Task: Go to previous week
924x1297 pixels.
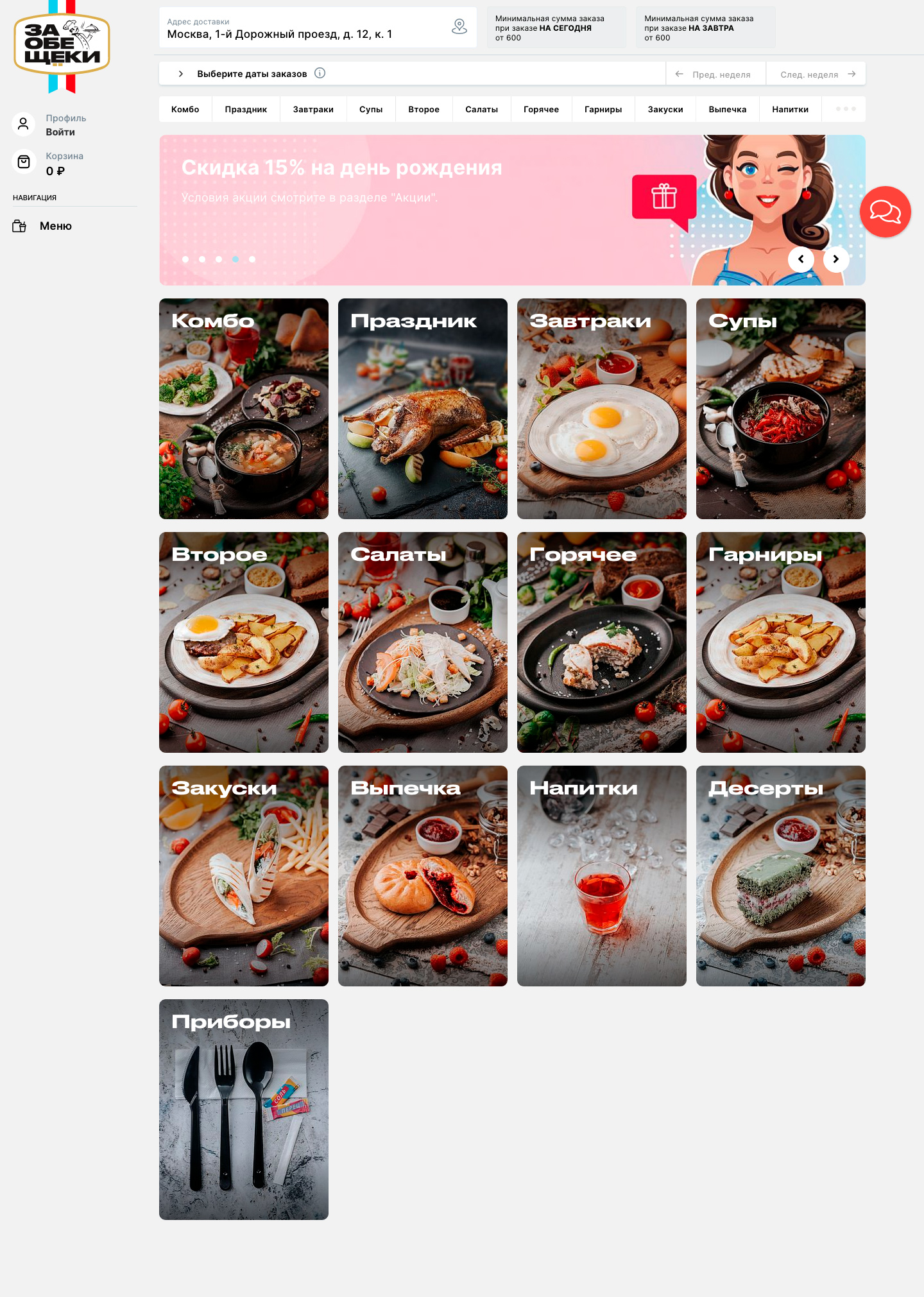Action: tap(715, 74)
